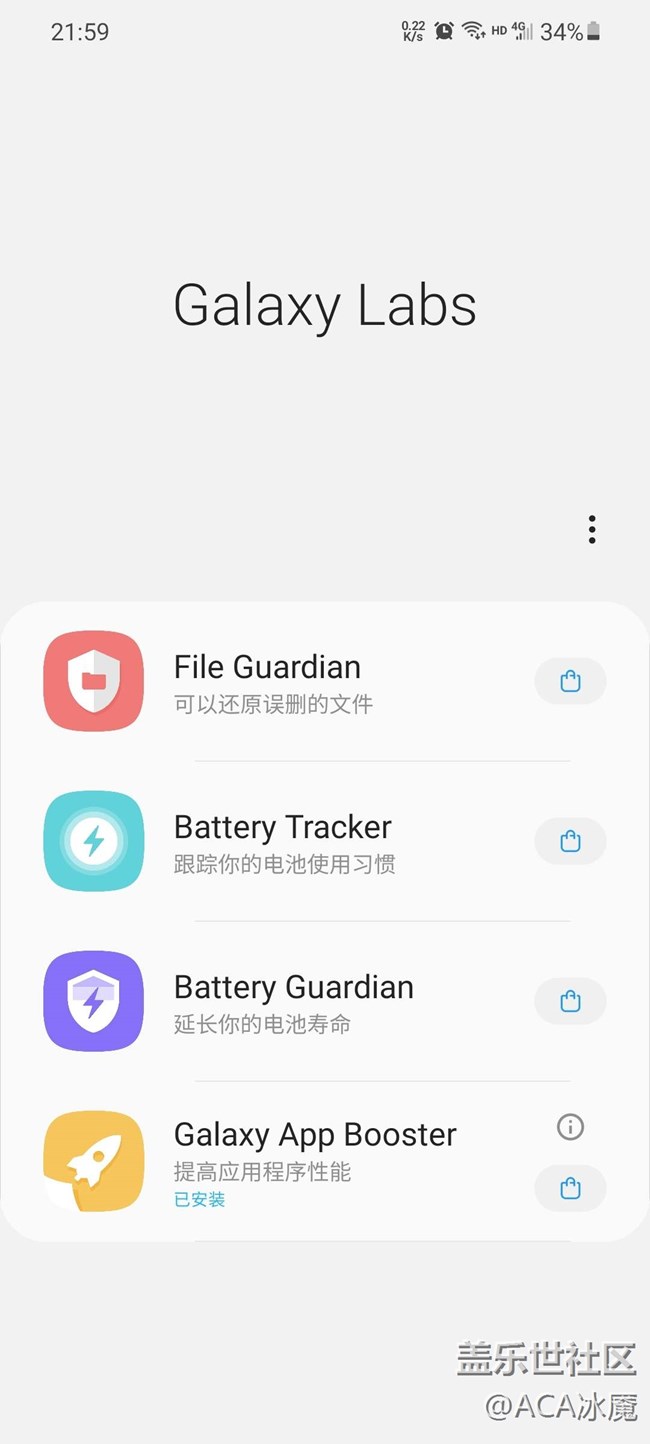This screenshot has width=650, height=1444.
Task: Tap the store button for File Guardian
Action: click(x=570, y=682)
